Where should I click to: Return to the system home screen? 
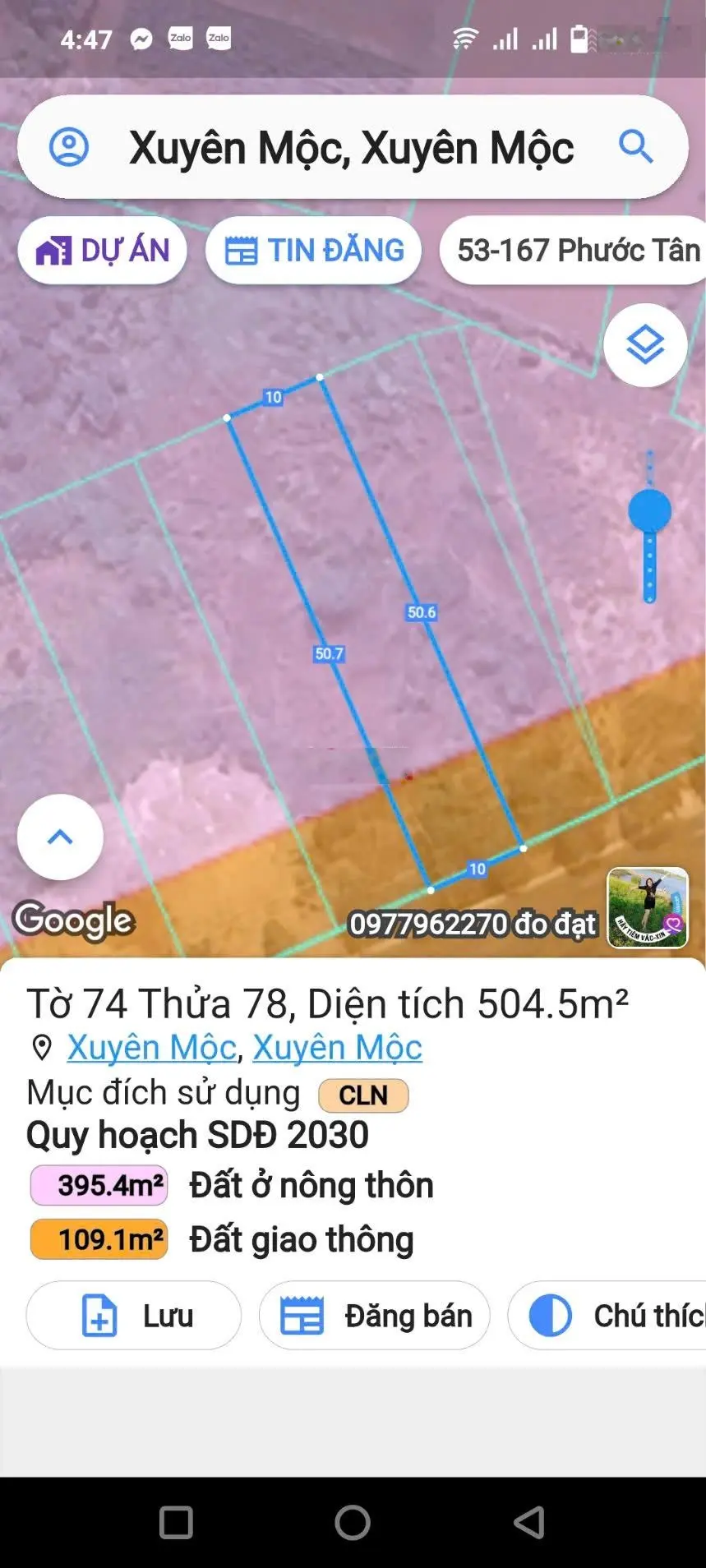point(353,1522)
